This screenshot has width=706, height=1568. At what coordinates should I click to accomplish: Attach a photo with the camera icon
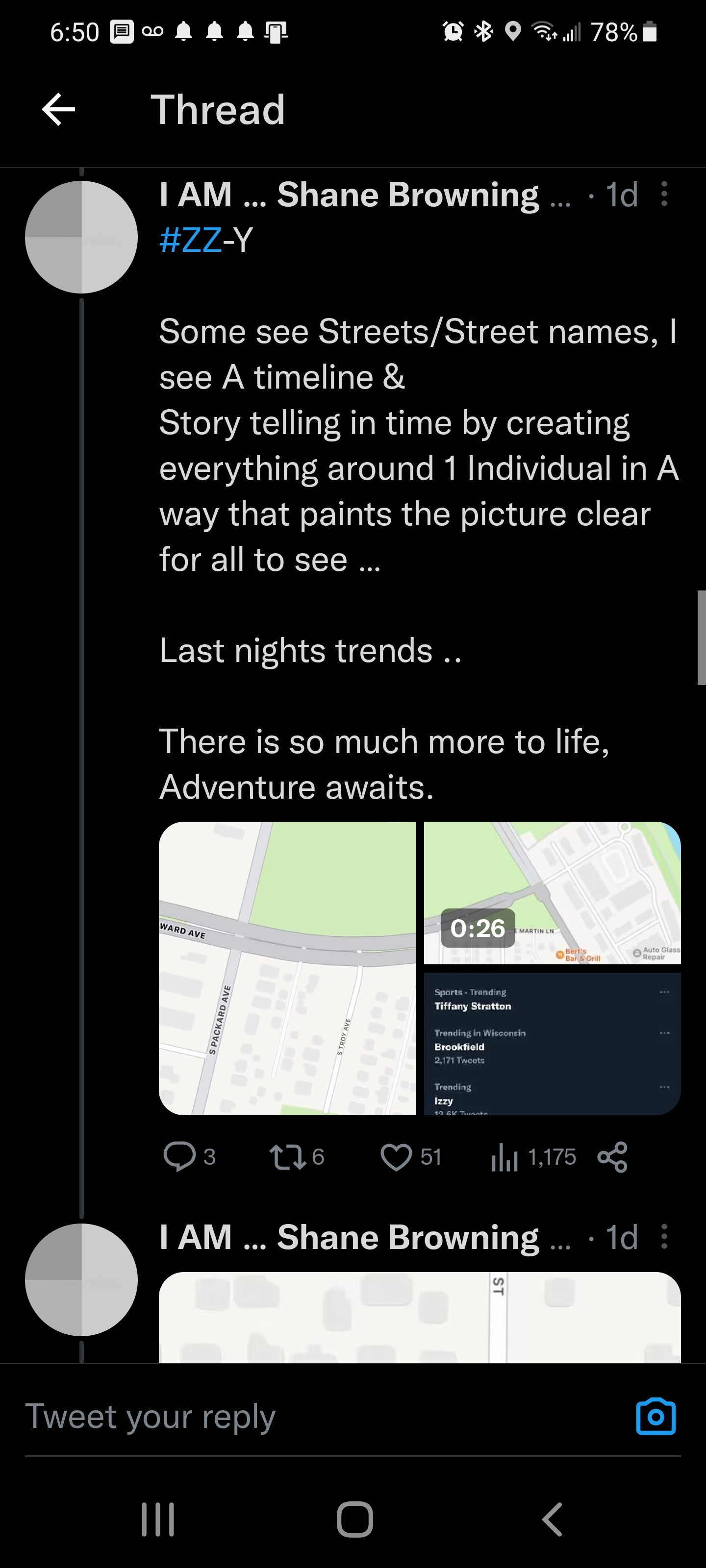tap(656, 1417)
